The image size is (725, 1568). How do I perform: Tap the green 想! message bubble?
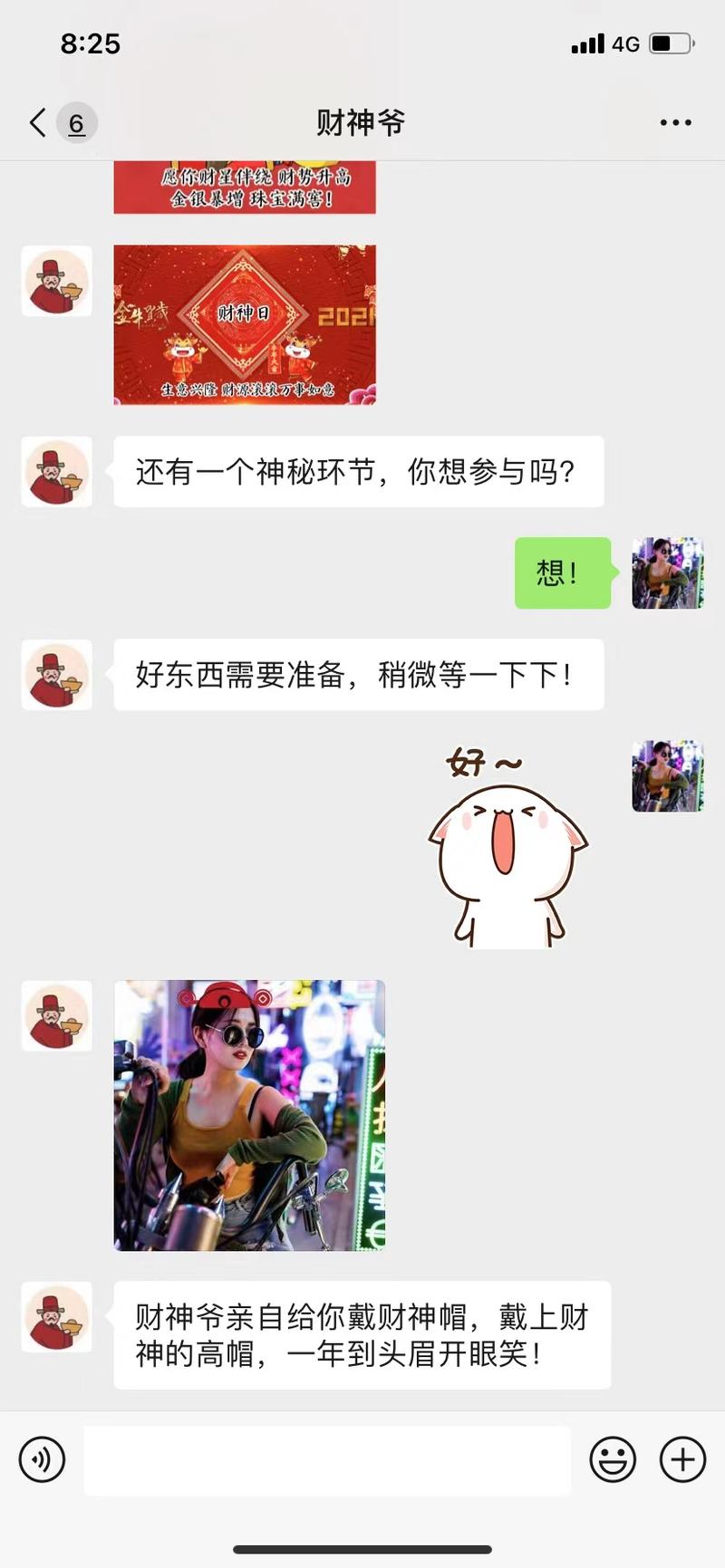click(x=563, y=573)
